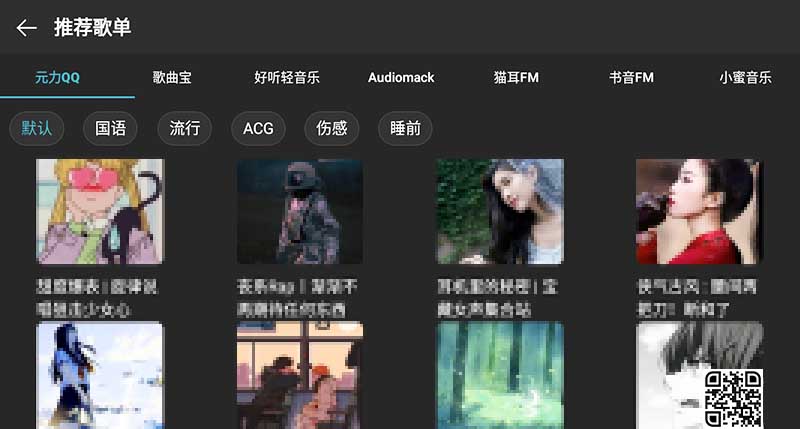This screenshot has width=800, height=429.
Task: Switch to the 猫耳FM tab
Action: [x=516, y=77]
